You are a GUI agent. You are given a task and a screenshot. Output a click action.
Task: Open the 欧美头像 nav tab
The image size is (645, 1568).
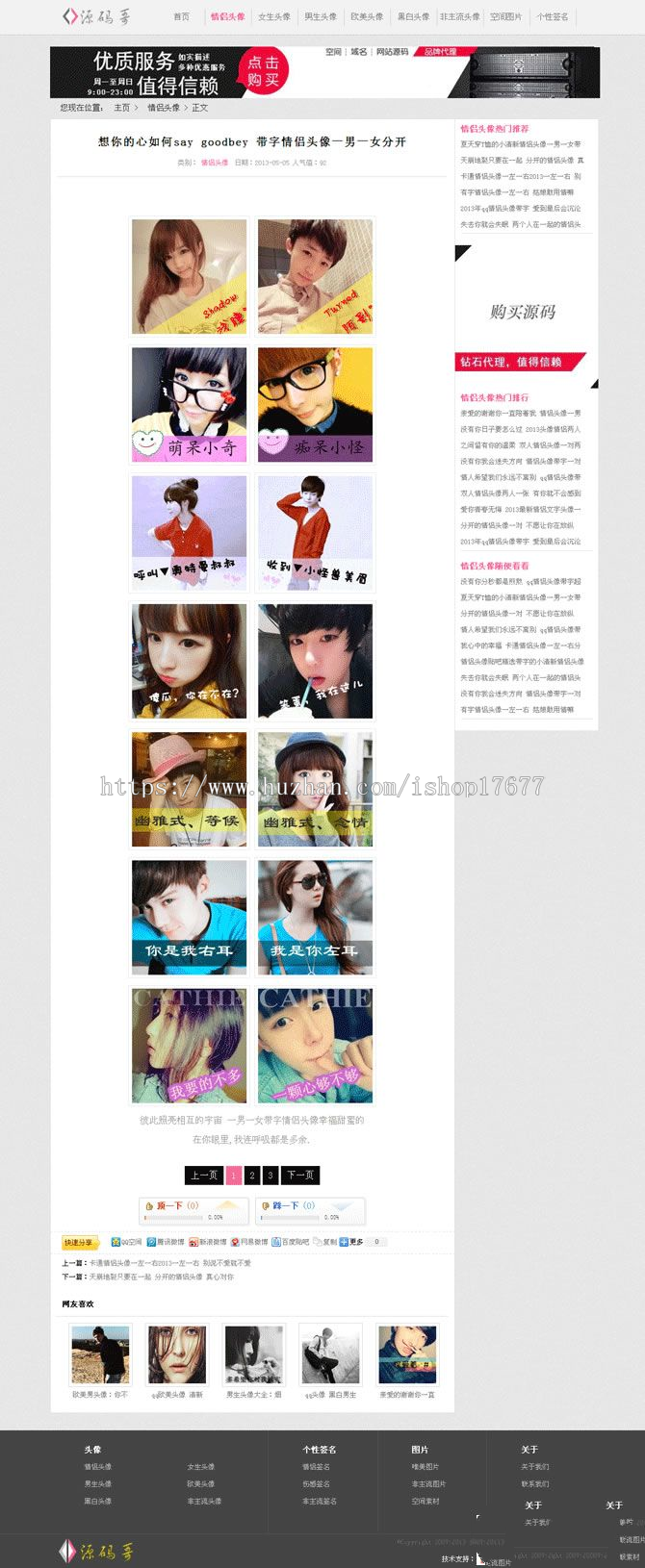(367, 16)
